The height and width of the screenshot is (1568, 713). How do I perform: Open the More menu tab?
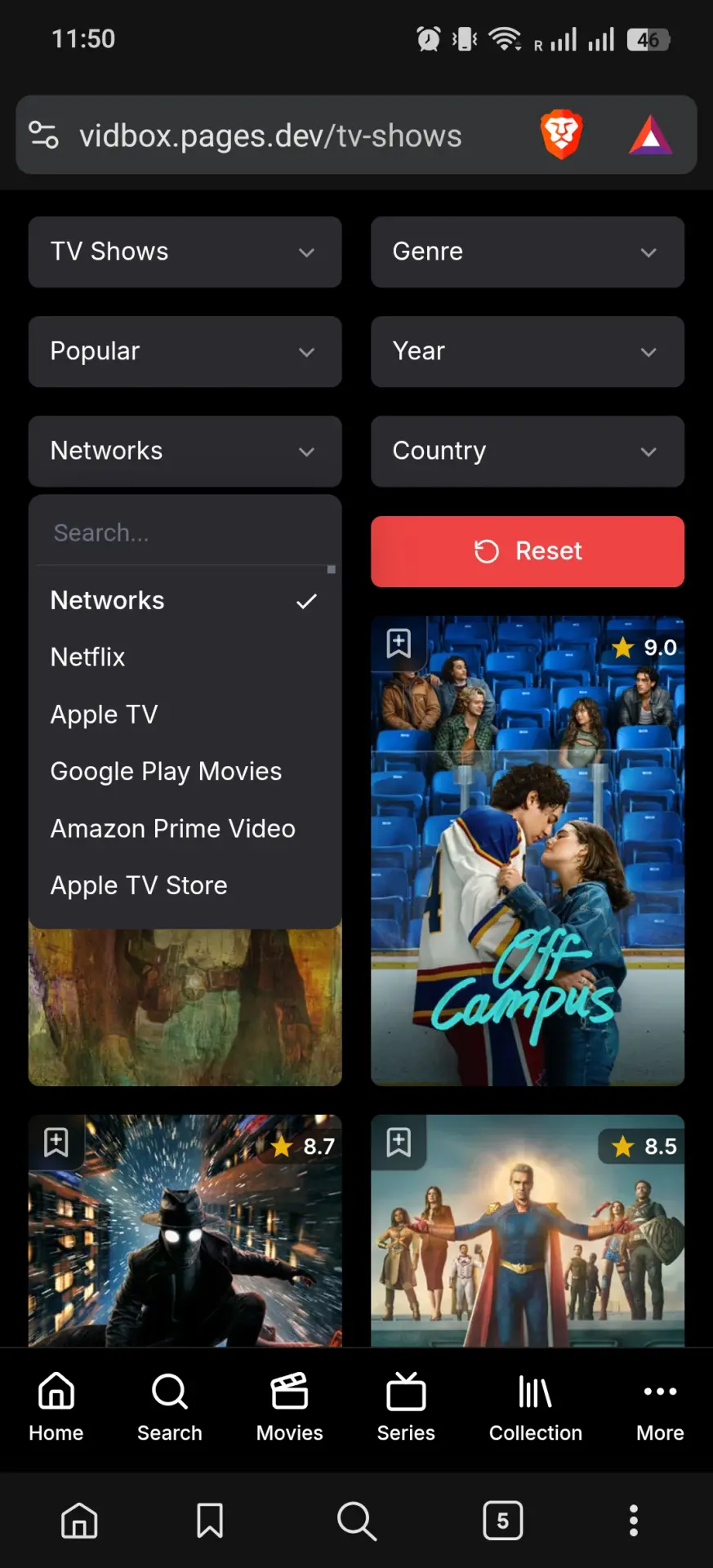[660, 1408]
